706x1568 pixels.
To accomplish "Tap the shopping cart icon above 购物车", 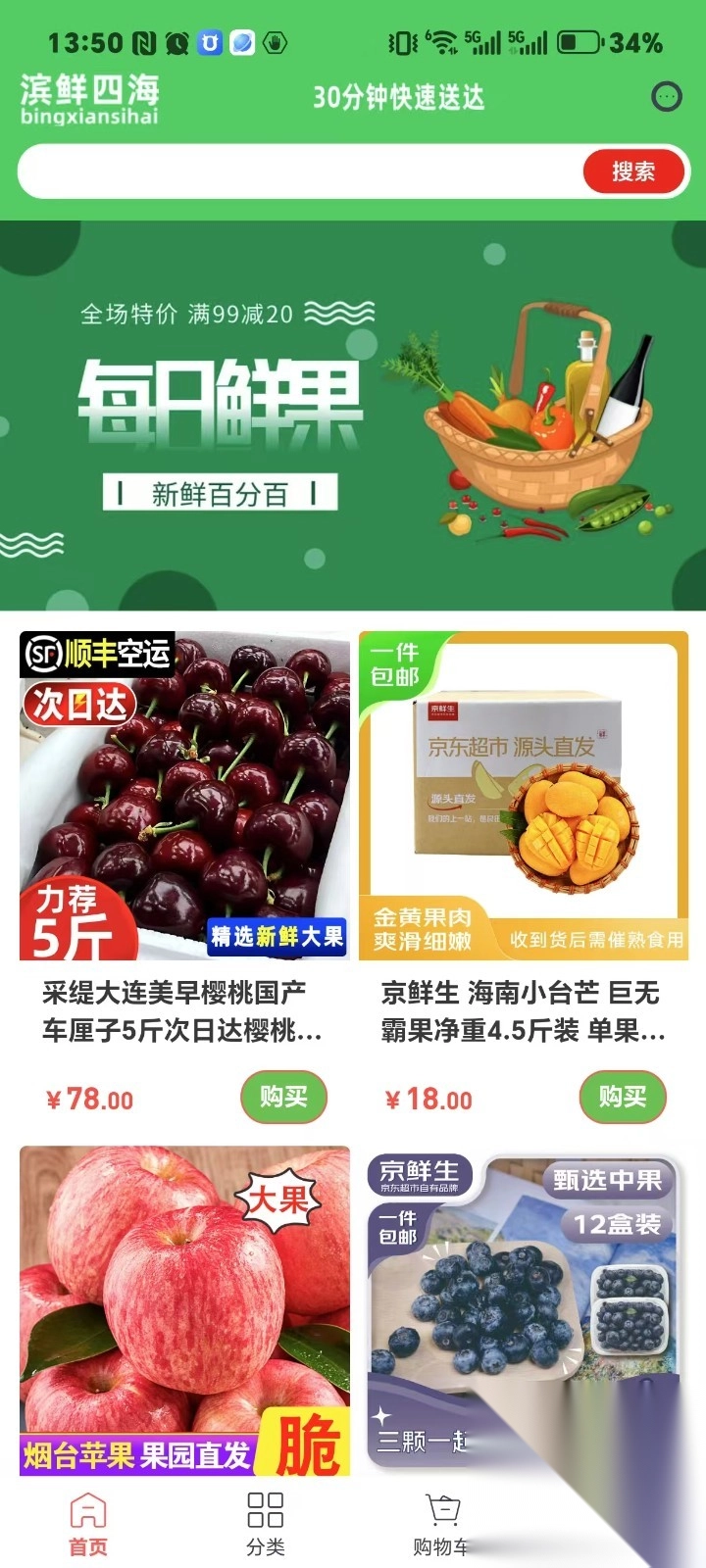I will pos(443,1509).
